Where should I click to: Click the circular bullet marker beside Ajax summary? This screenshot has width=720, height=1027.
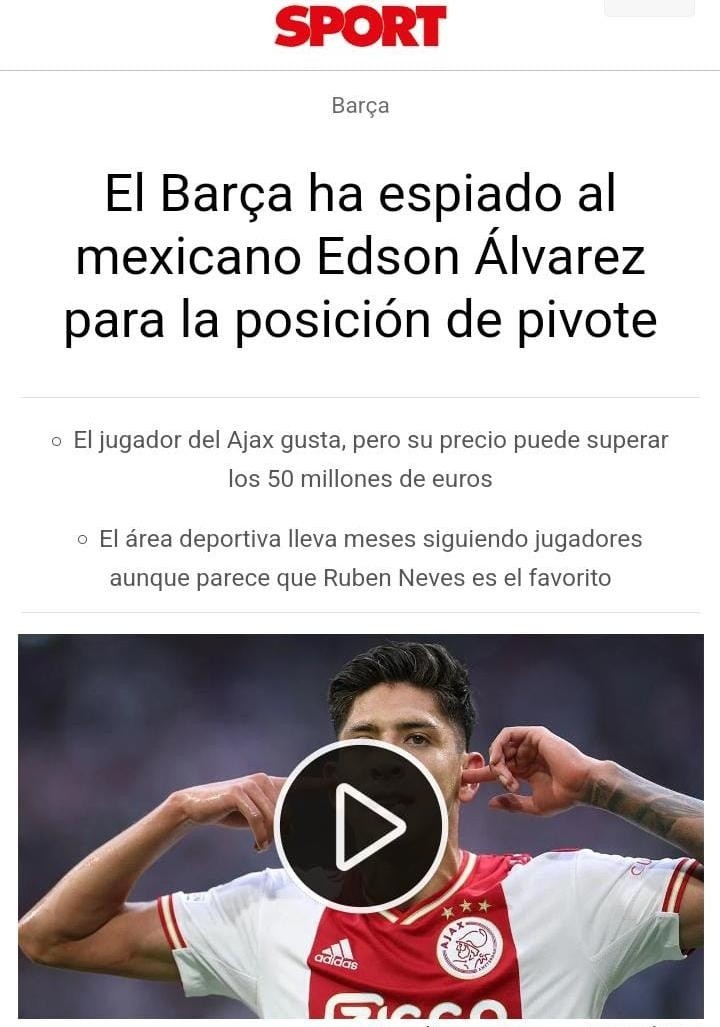click(54, 440)
